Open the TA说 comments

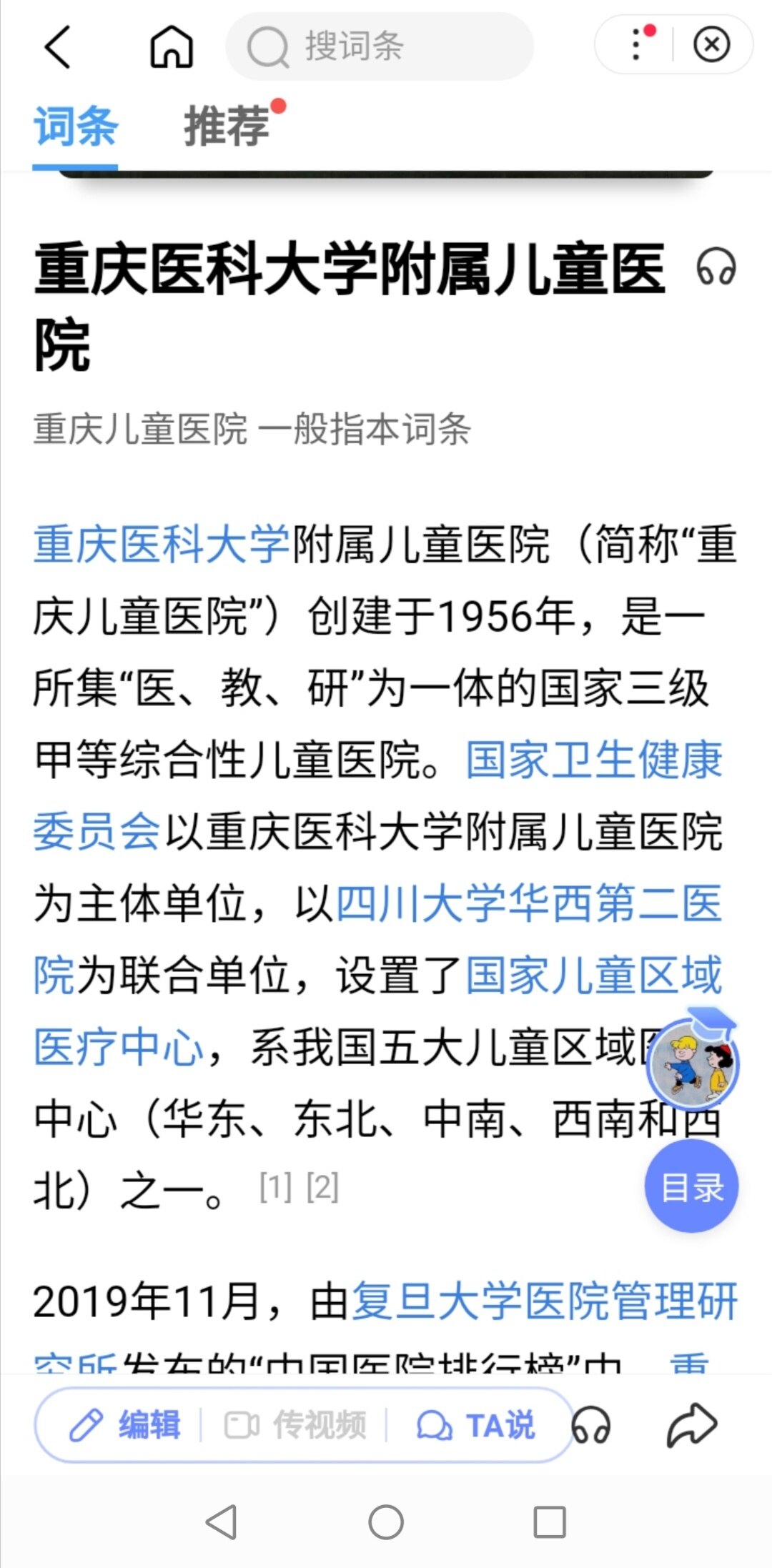(475, 1425)
